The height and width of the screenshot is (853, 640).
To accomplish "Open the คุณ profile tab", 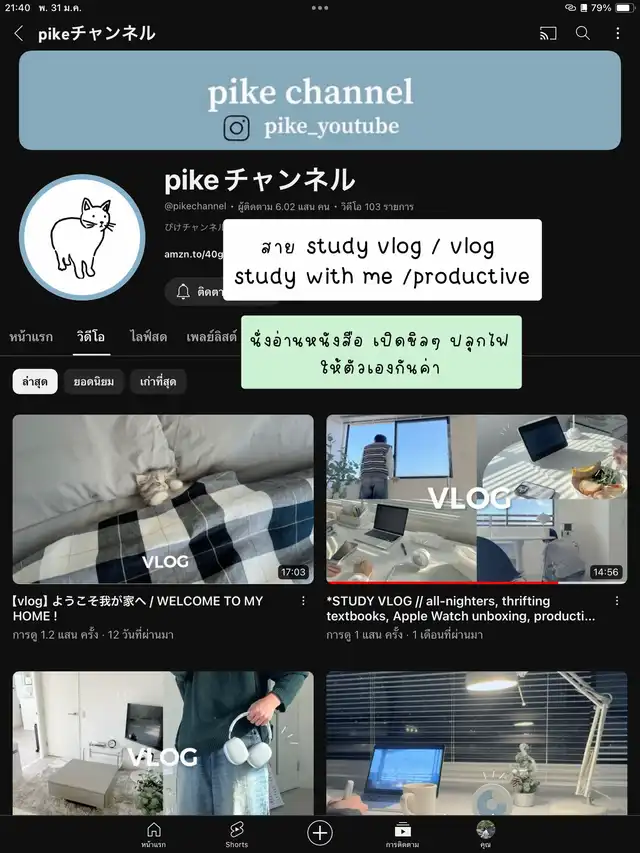I will pyautogui.click(x=485, y=835).
